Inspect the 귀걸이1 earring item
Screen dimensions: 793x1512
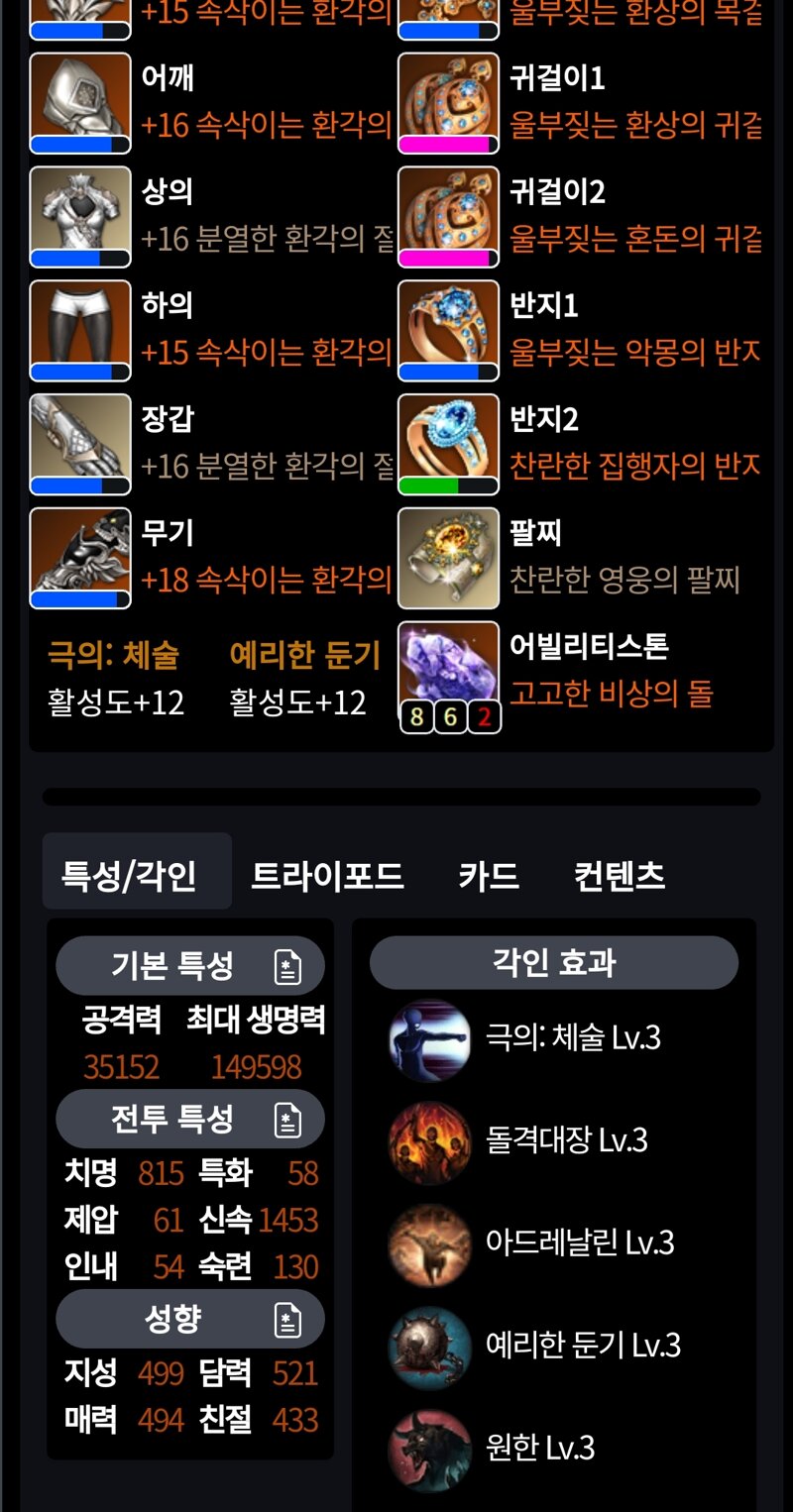coord(449,102)
